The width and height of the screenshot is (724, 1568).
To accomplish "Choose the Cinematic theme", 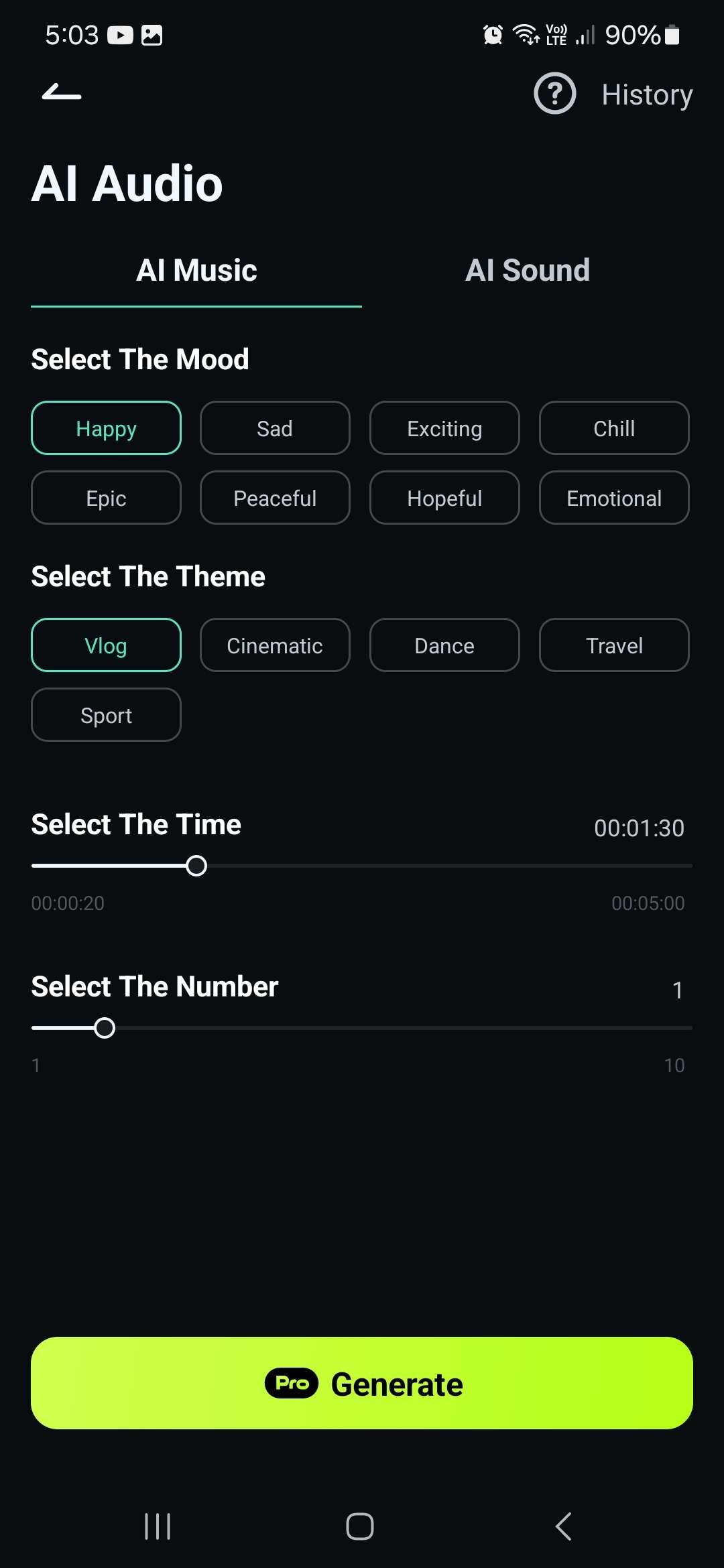I will tap(275, 646).
